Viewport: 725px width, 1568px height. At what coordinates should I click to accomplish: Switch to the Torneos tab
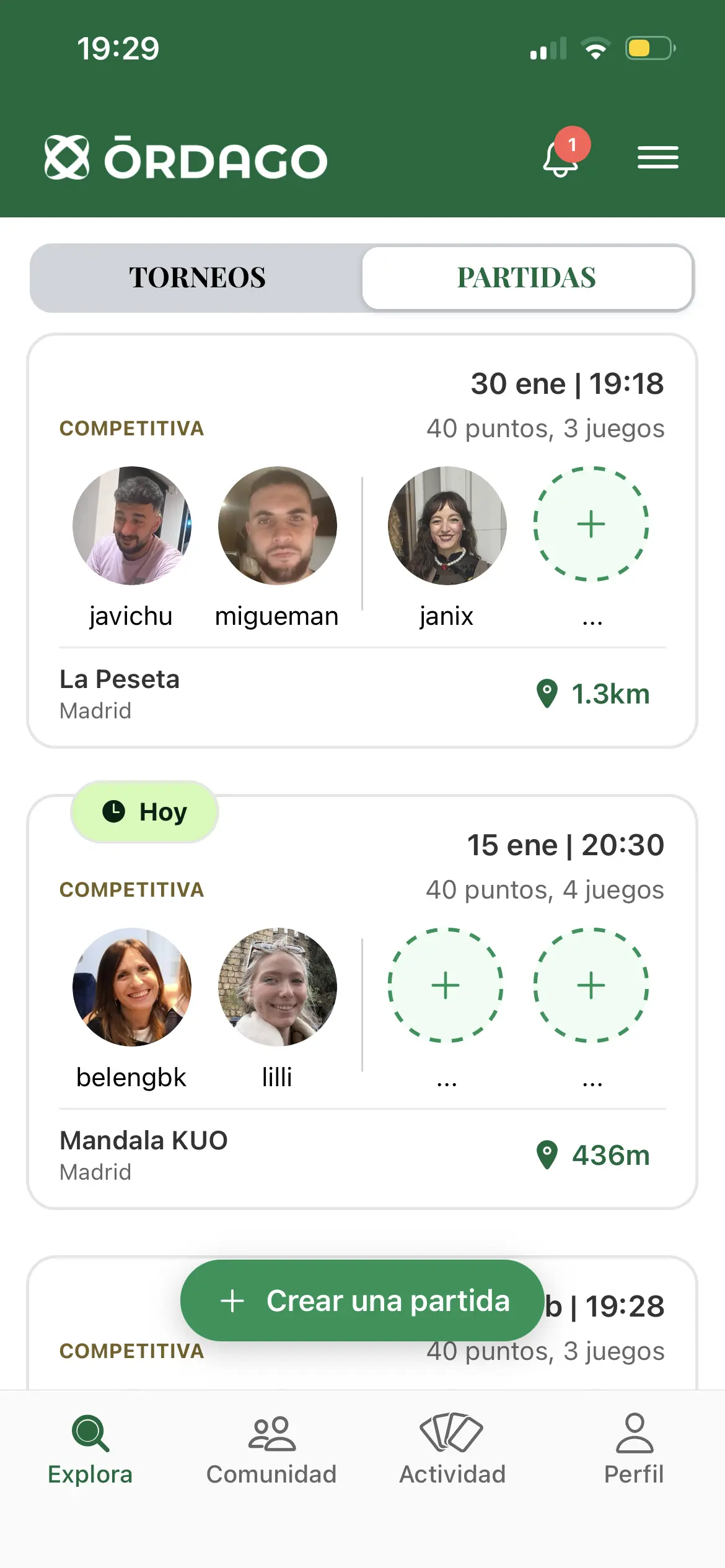click(197, 278)
